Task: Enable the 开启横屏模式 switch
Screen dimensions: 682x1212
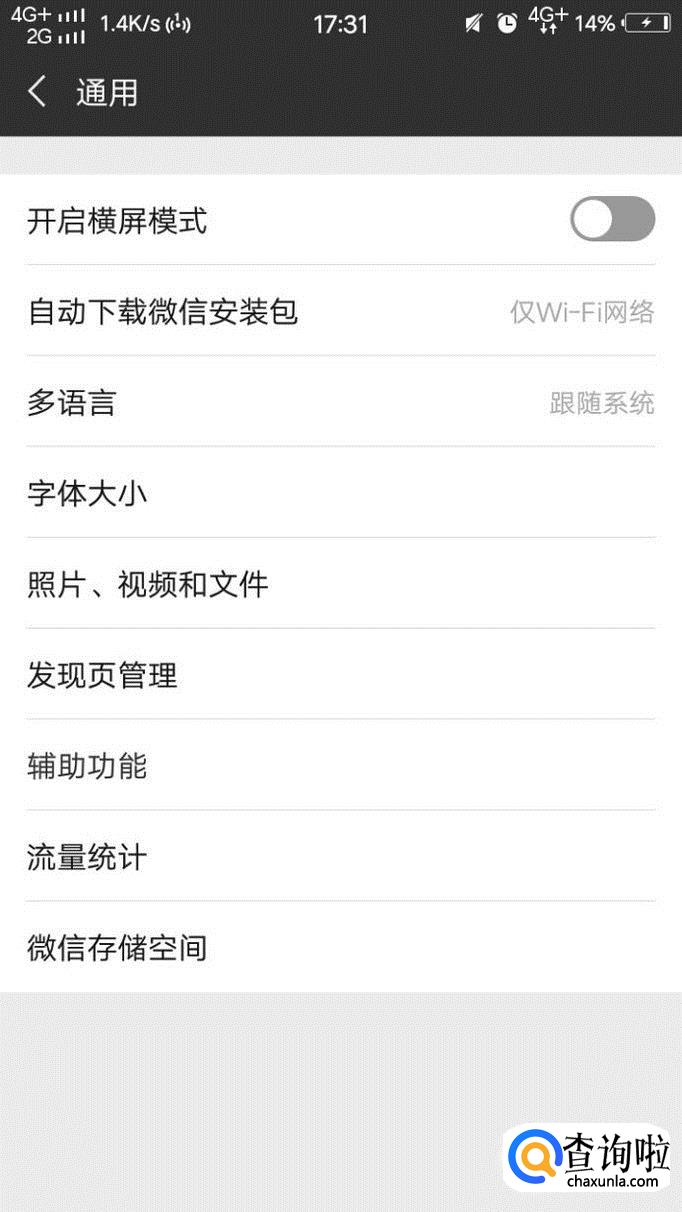Action: [x=612, y=220]
